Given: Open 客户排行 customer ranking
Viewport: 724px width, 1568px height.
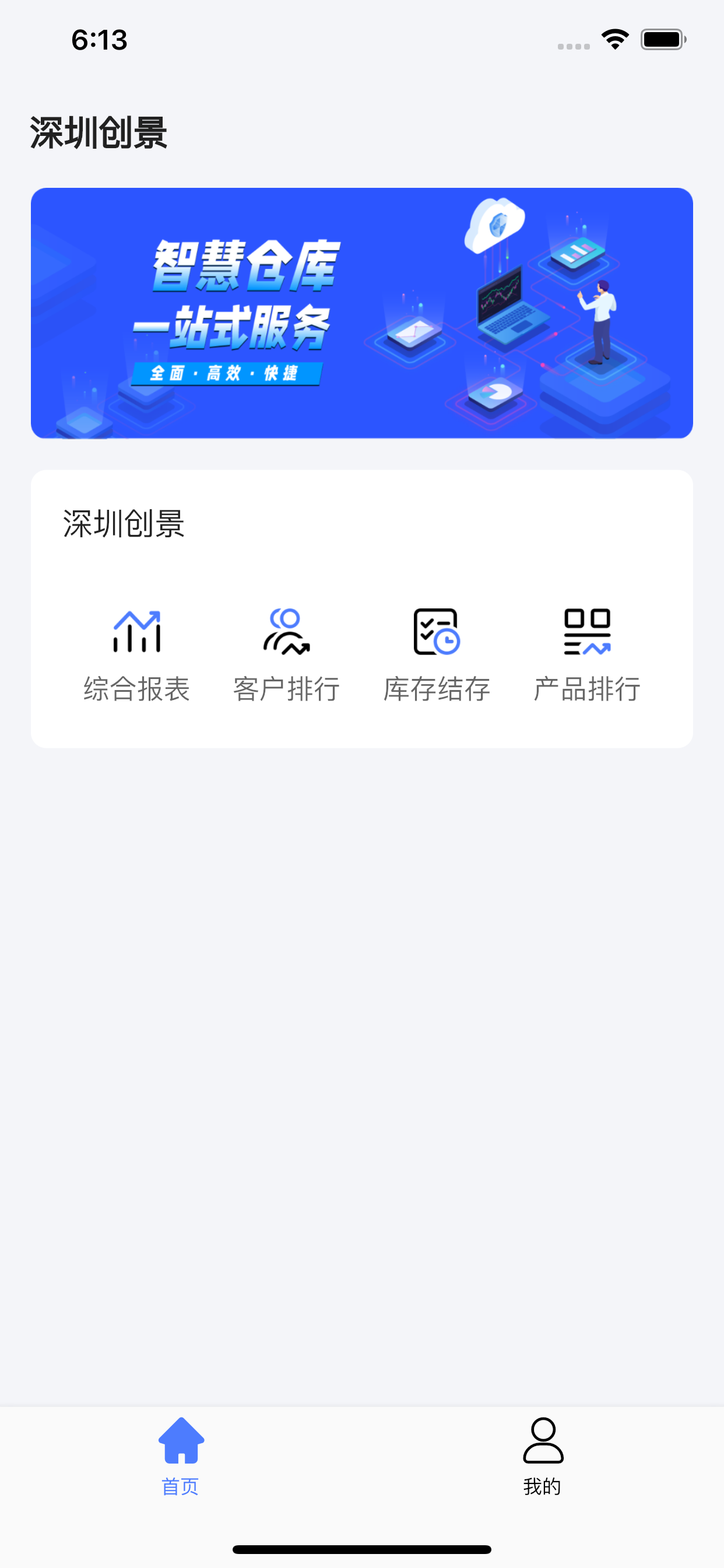Looking at the screenshot, I should [x=287, y=655].
